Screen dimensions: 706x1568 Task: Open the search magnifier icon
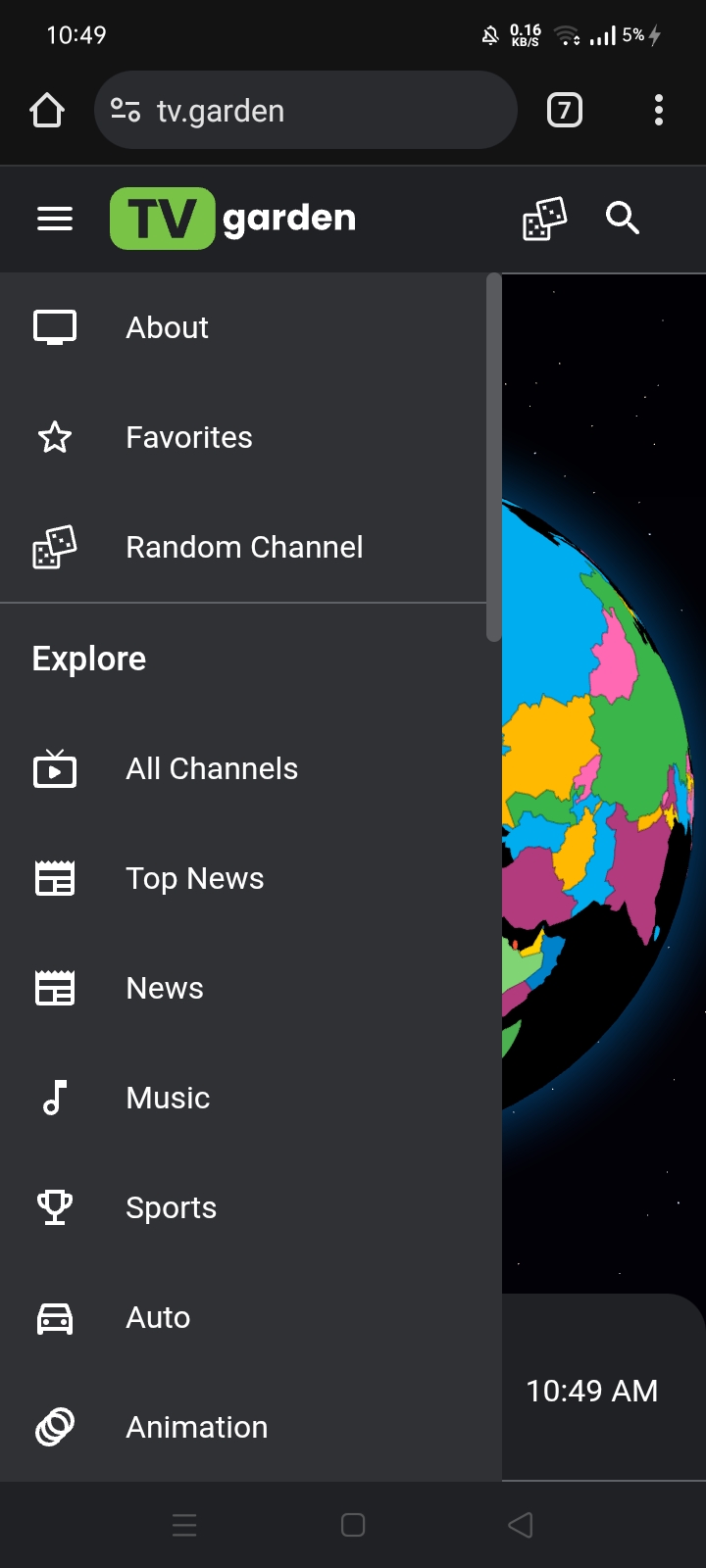[x=623, y=219]
